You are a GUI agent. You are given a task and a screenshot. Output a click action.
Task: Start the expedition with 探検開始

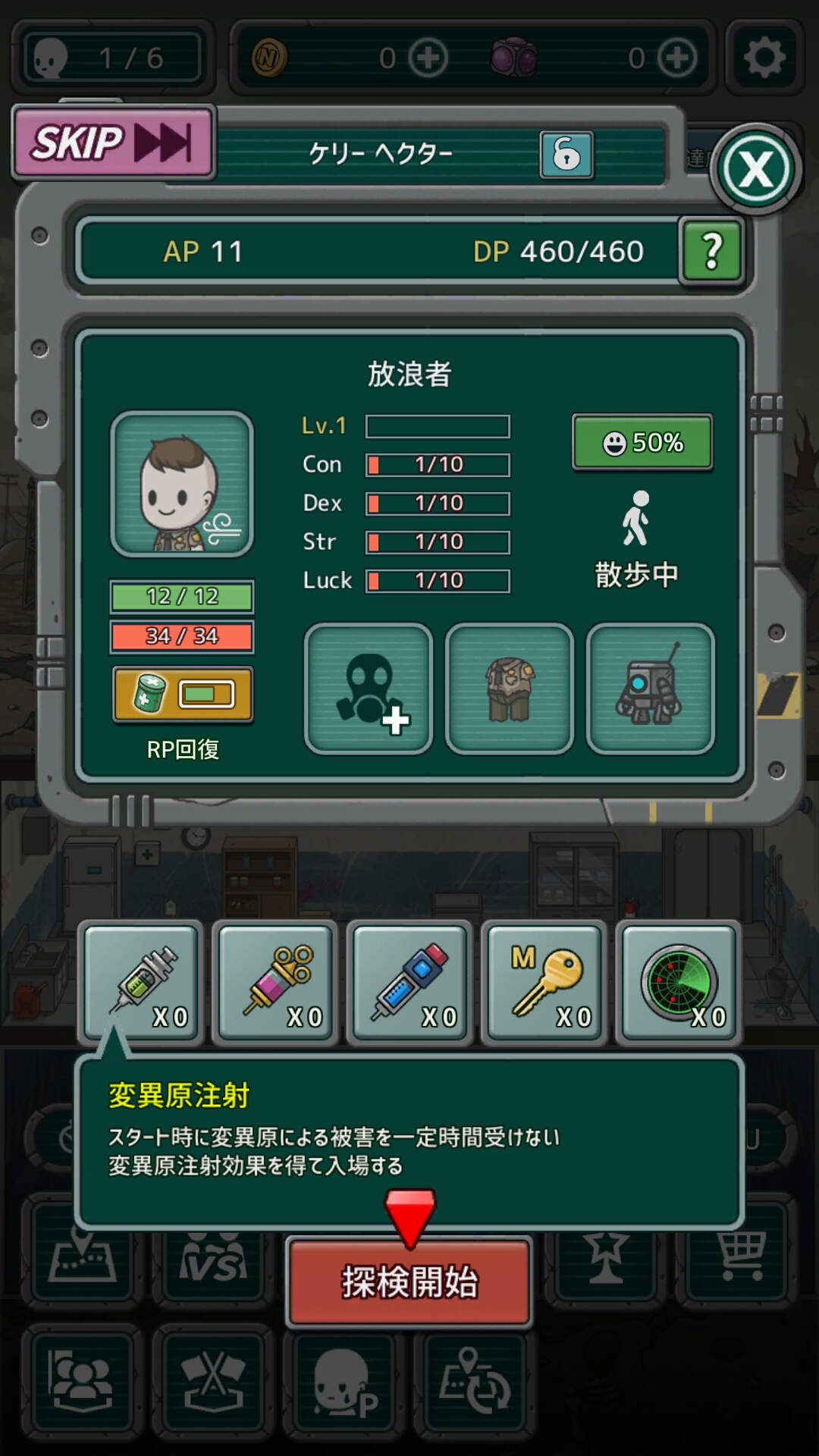(409, 1282)
